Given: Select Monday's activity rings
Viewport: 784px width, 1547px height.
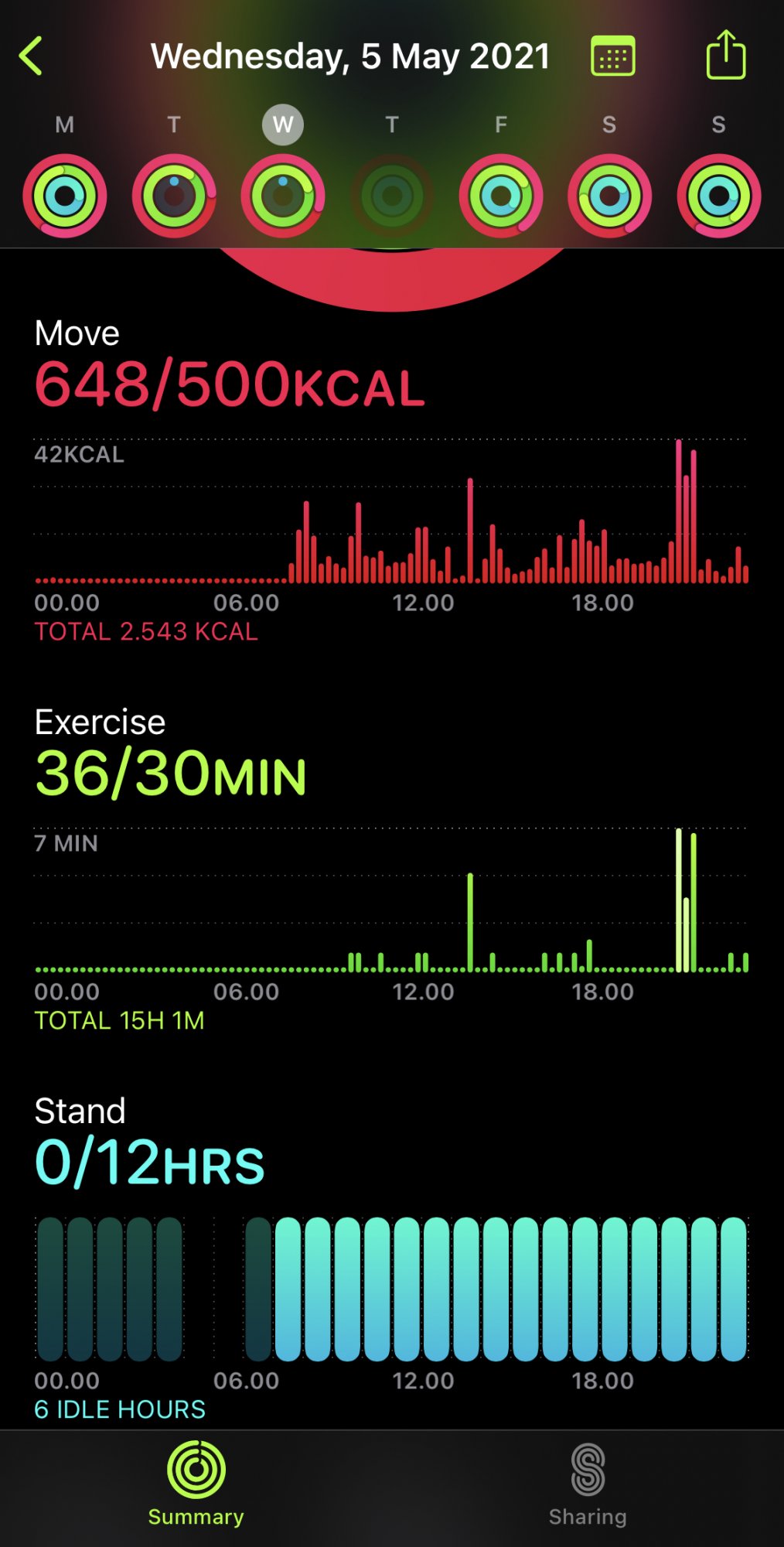Looking at the screenshot, I should (65, 195).
